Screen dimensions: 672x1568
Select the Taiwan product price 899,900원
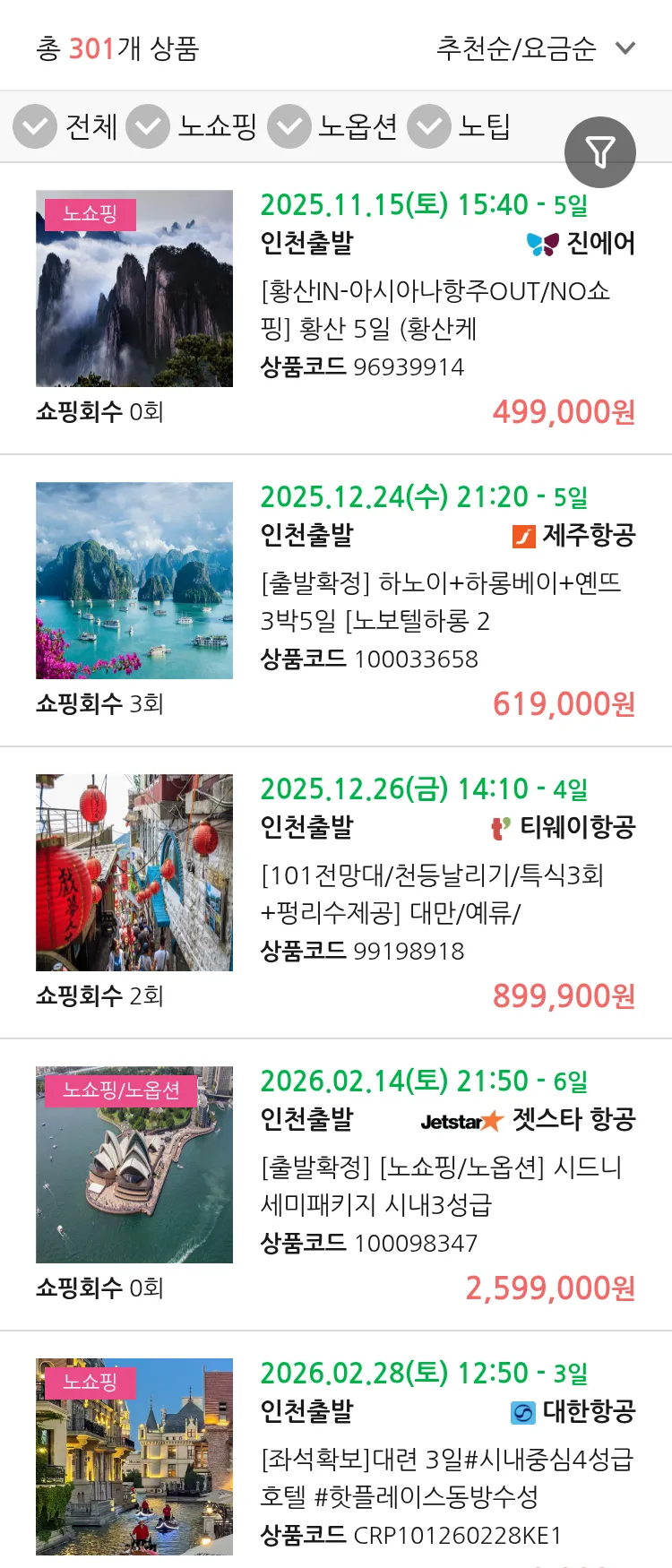tap(563, 995)
